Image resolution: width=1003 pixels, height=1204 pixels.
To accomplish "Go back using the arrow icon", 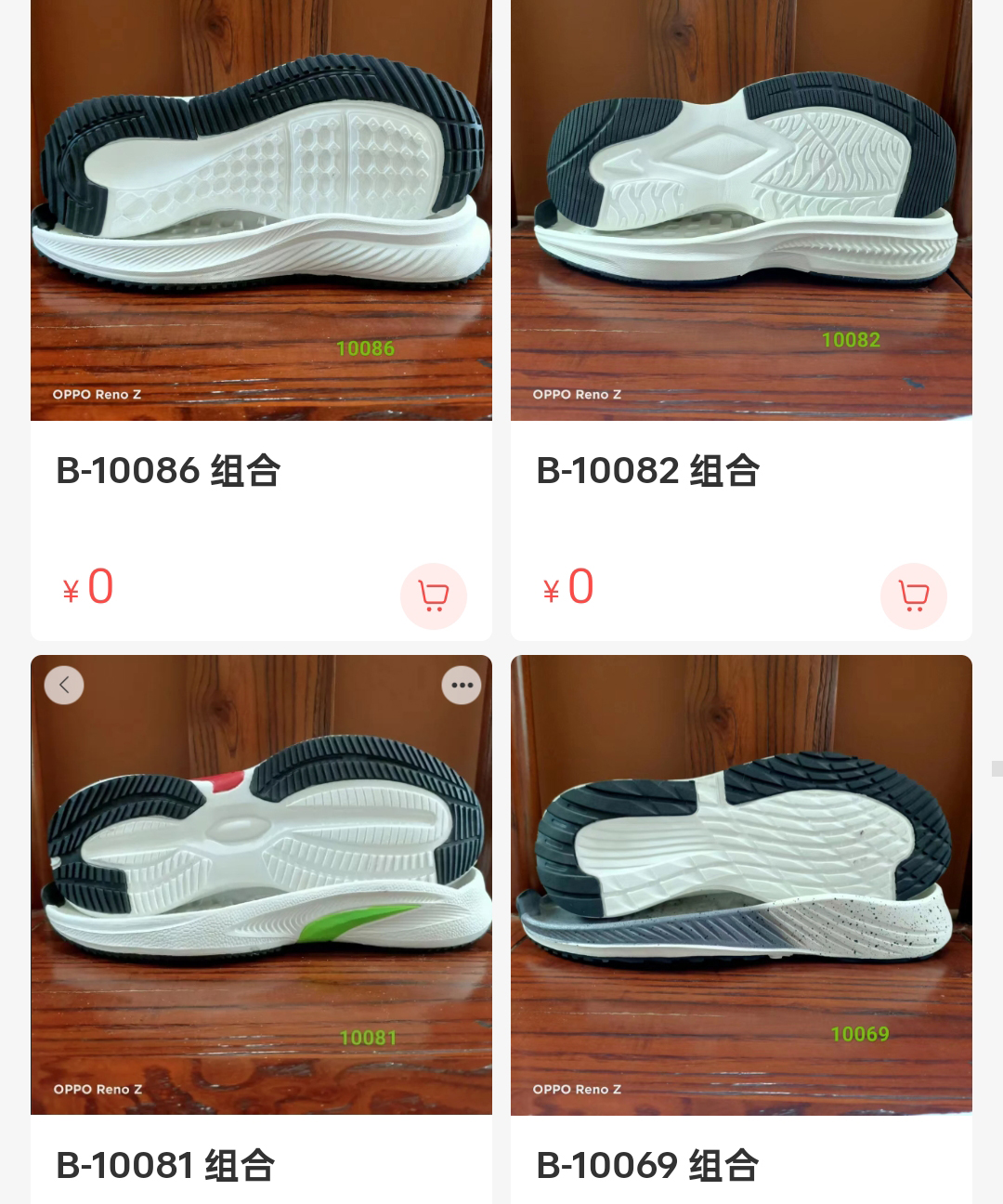I will 64,686.
